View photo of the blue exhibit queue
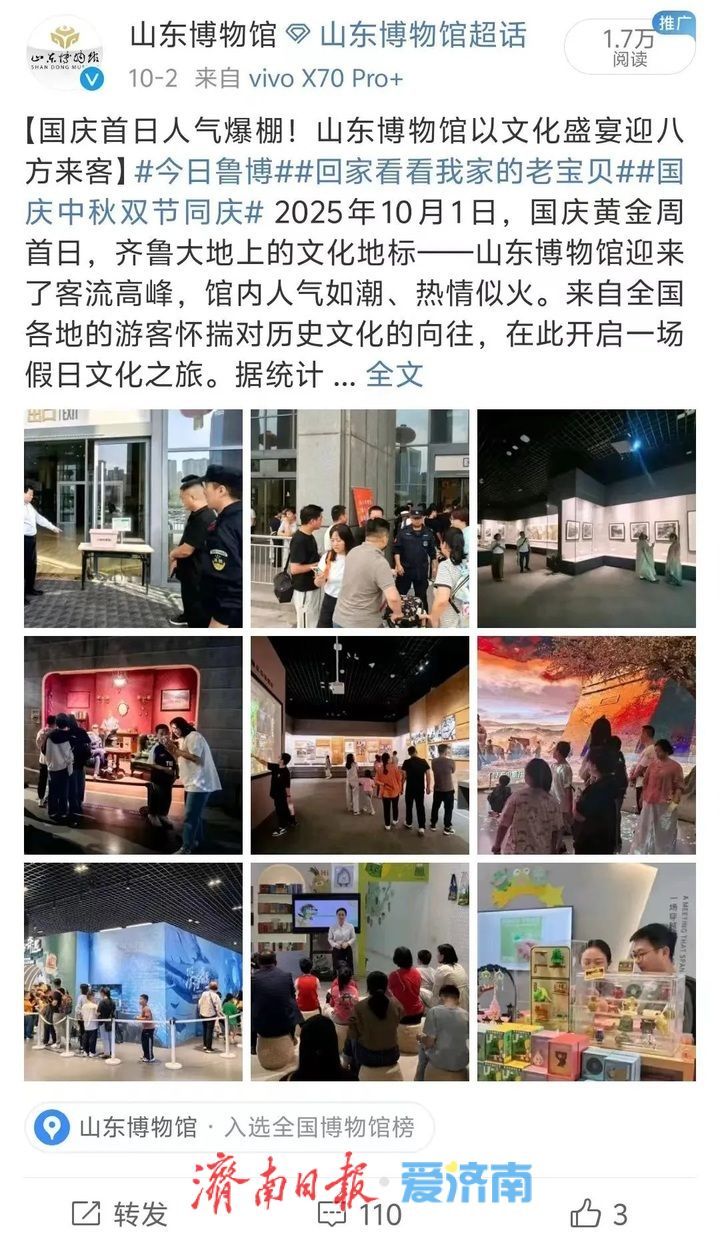 (133, 972)
